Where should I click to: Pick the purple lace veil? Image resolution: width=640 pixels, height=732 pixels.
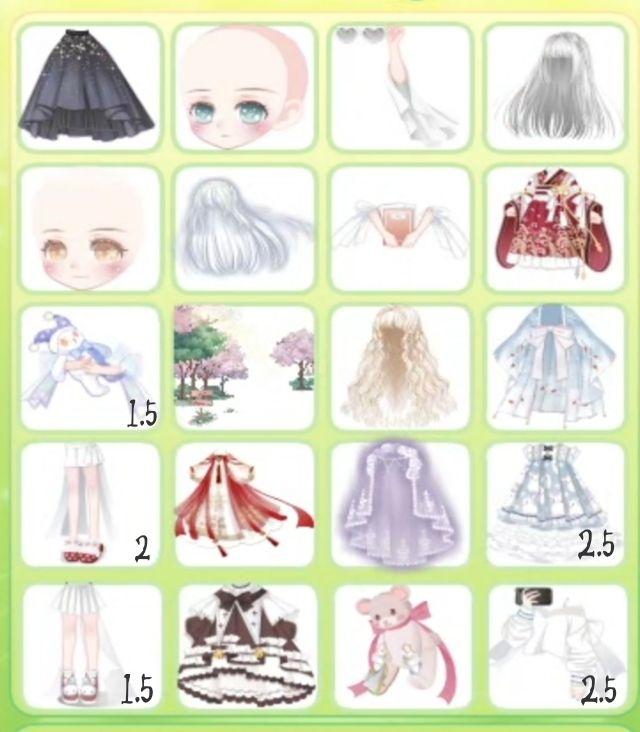click(x=400, y=505)
